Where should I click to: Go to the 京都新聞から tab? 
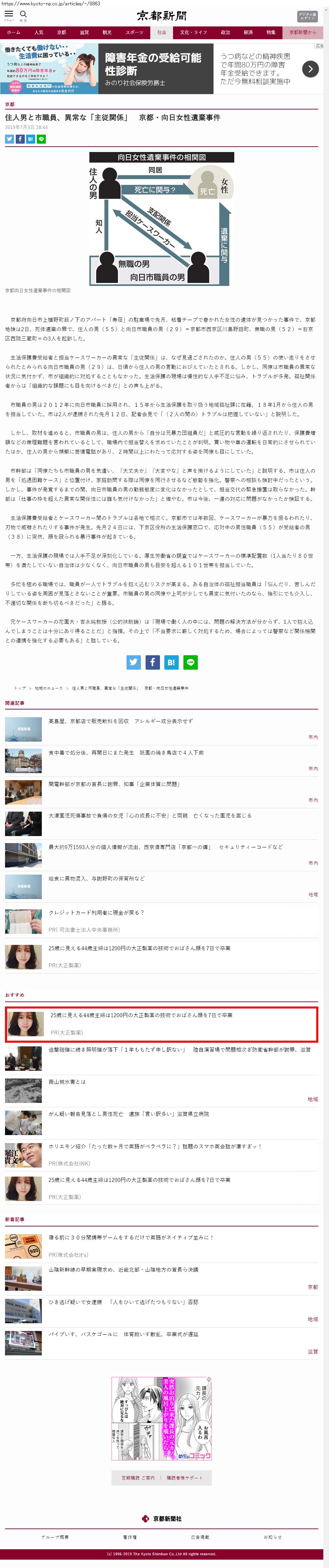pyautogui.click(x=302, y=32)
